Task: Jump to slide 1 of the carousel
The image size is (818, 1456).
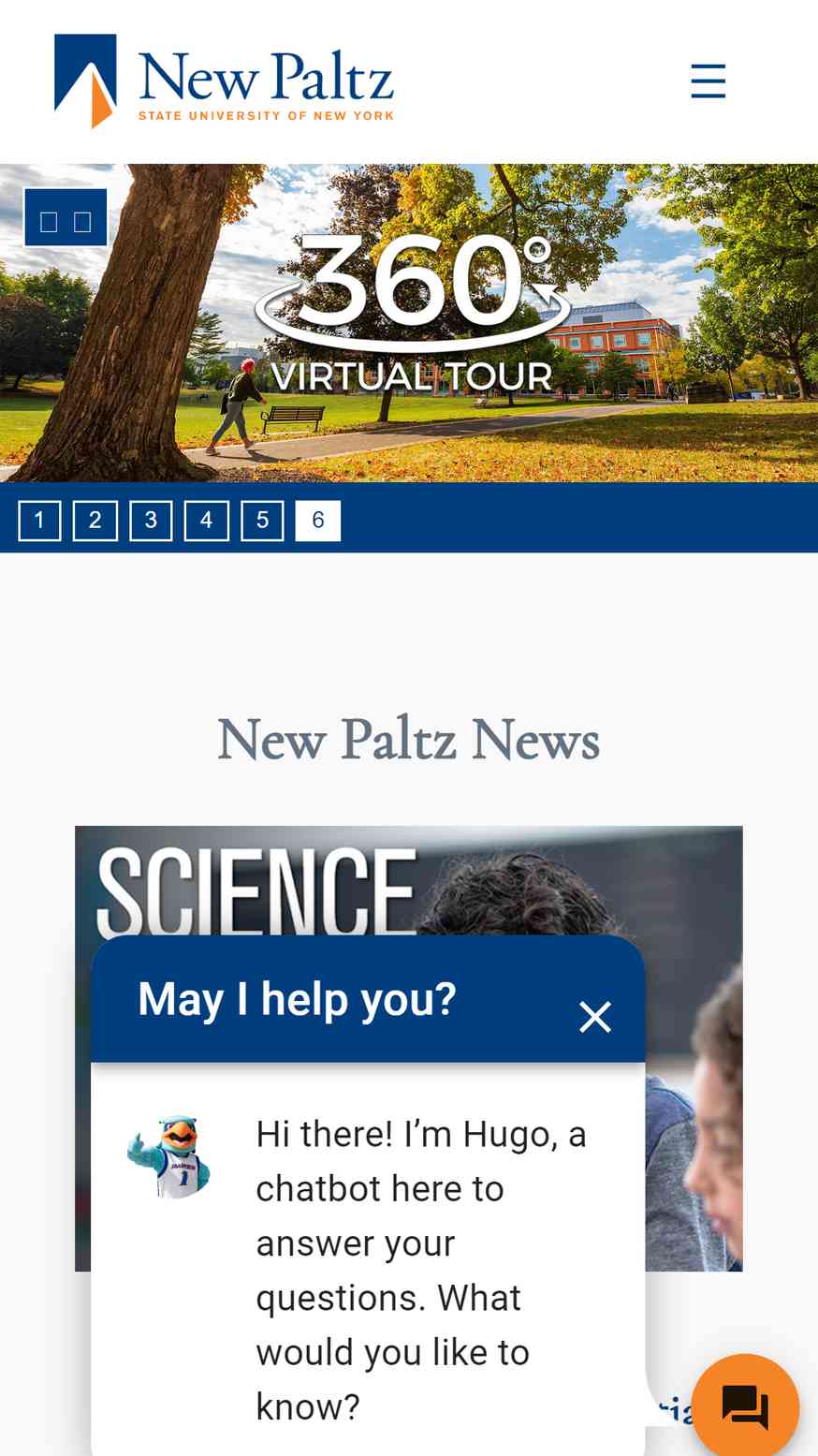Action: pyautogui.click(x=39, y=521)
